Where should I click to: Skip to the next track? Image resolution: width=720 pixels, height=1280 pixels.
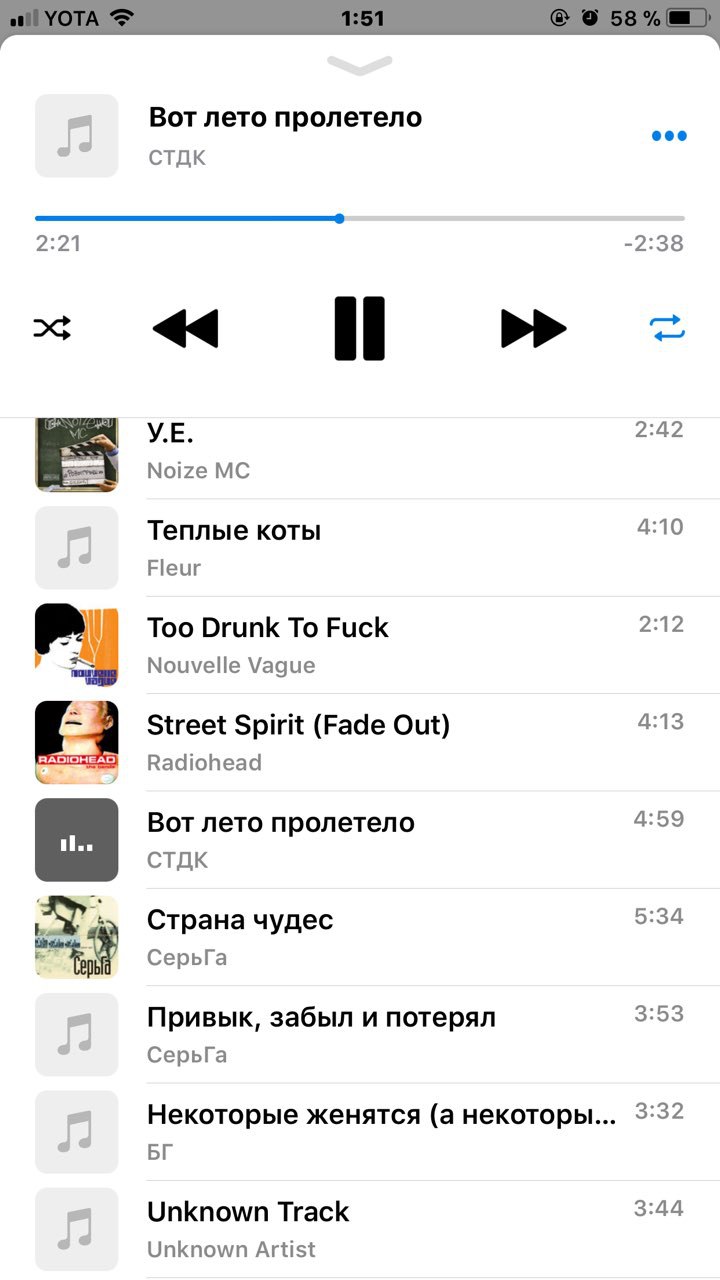pos(533,328)
